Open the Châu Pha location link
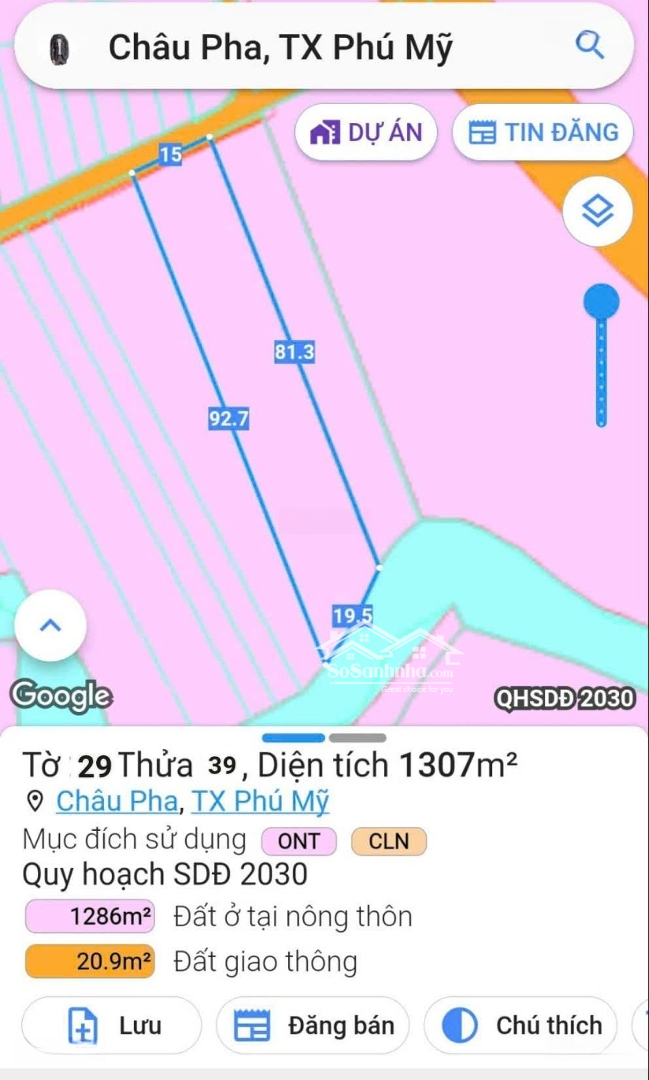 click(x=117, y=801)
